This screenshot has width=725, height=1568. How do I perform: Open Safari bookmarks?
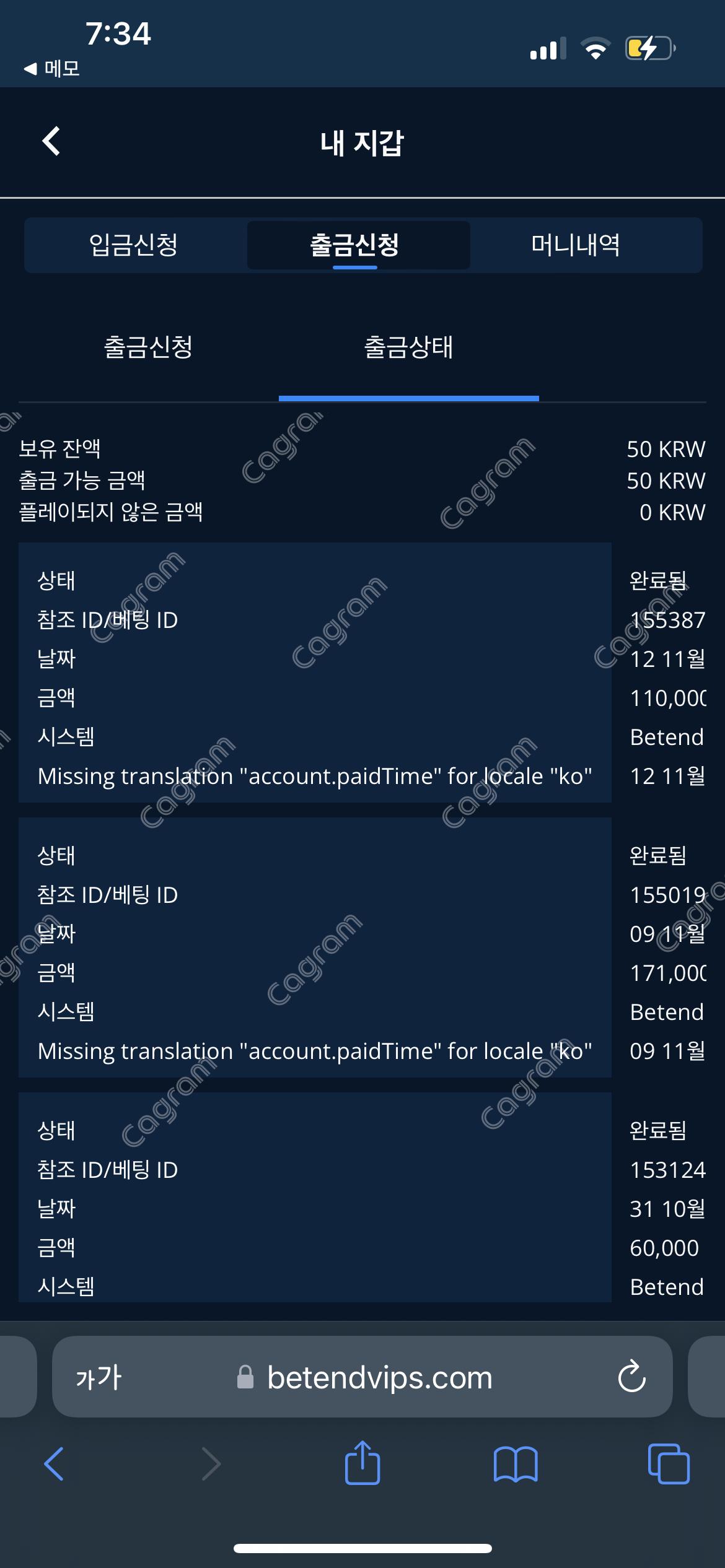point(516,1464)
